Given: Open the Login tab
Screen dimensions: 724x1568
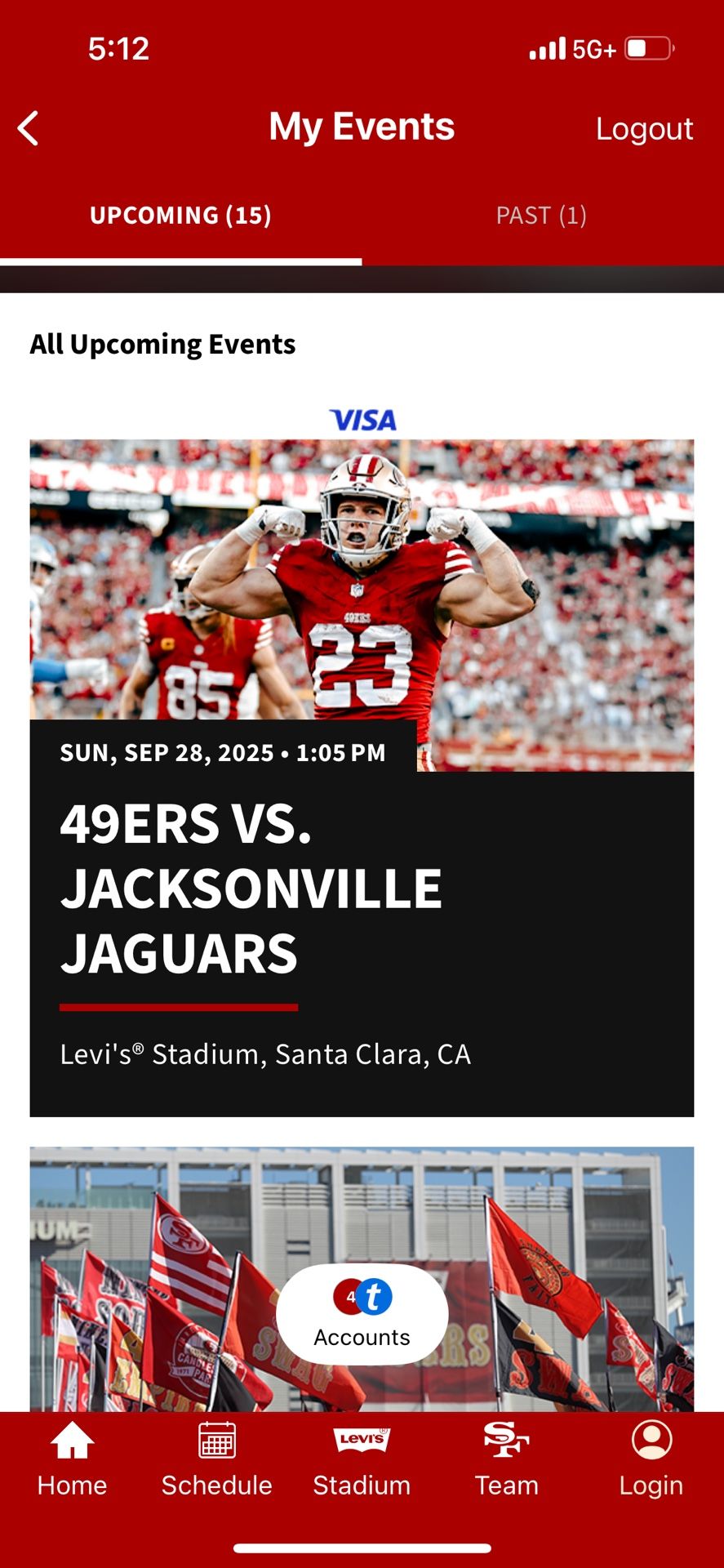Looking at the screenshot, I should click(x=651, y=1459).
